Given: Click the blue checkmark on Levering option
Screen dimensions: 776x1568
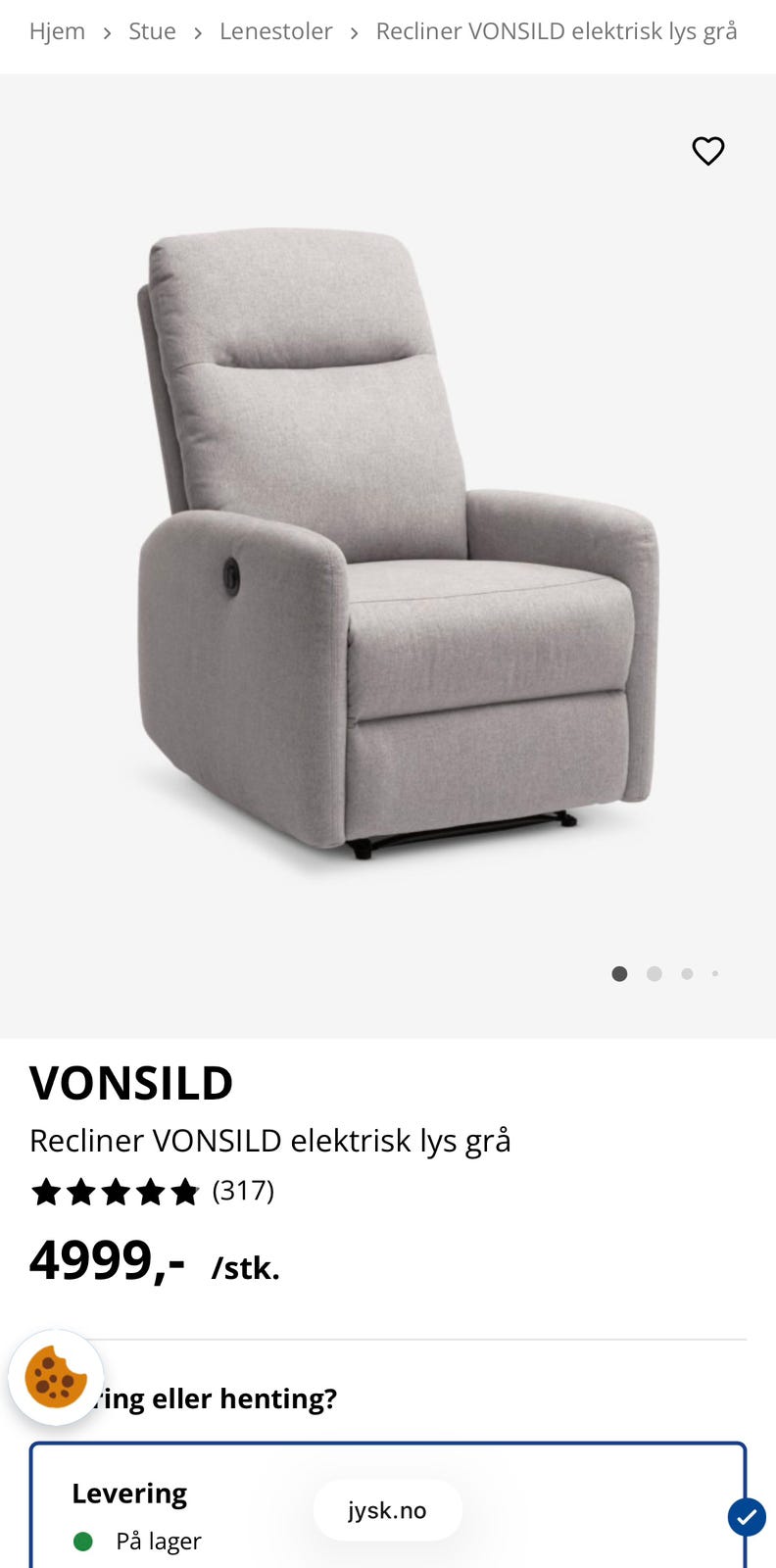Looking at the screenshot, I should [746, 1517].
